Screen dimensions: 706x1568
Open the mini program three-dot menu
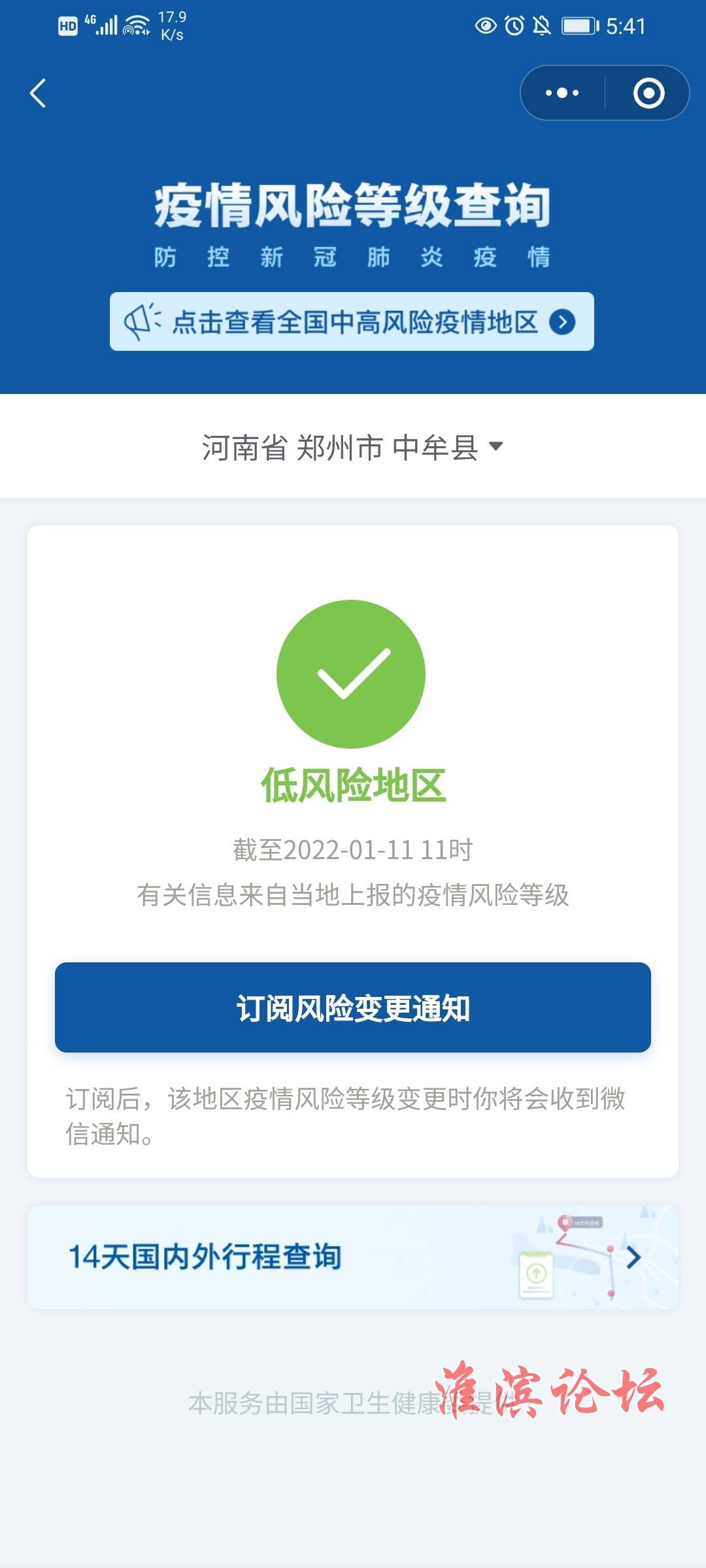[x=562, y=93]
